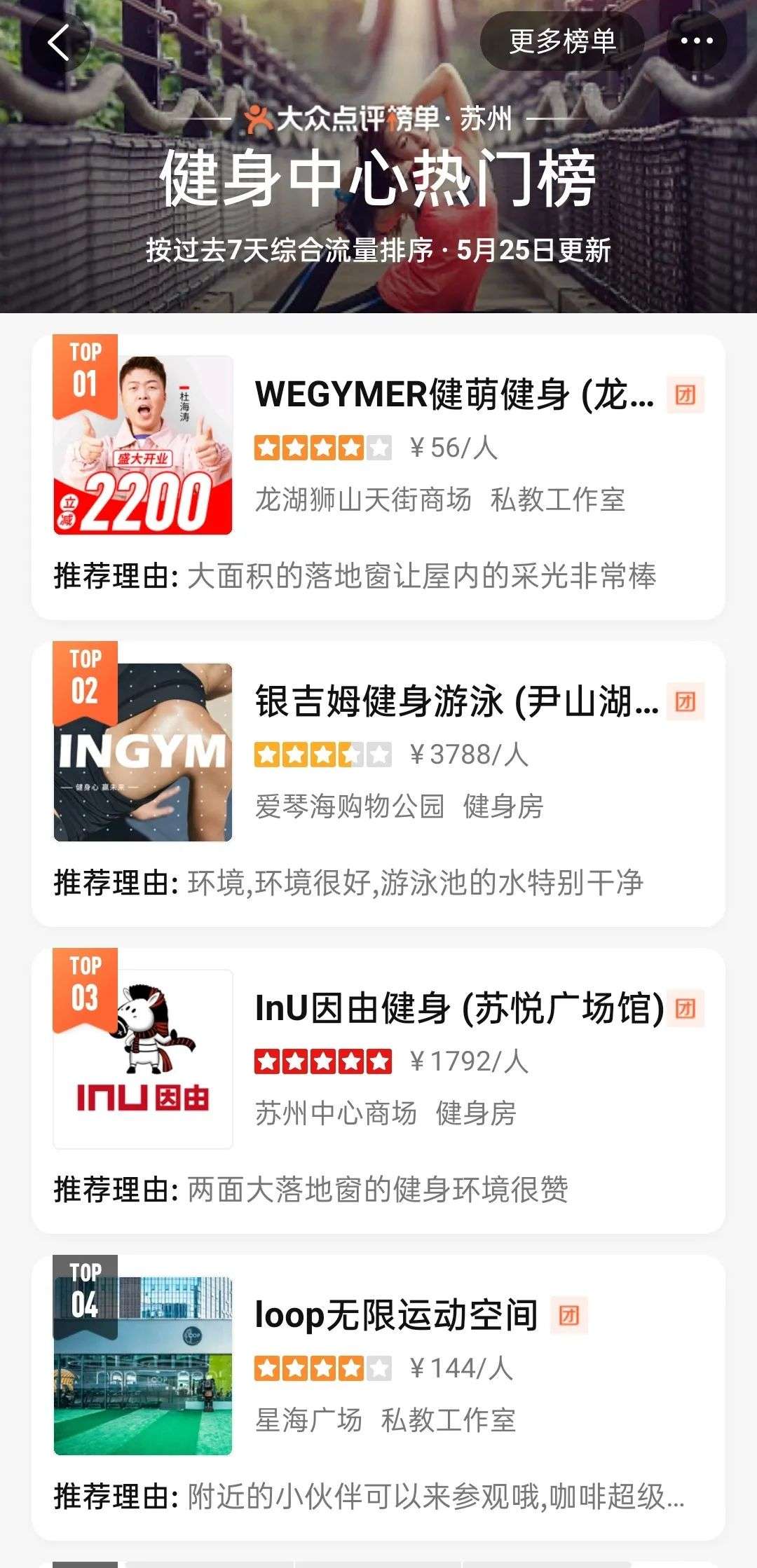Select the loop无限运动空间 listing

pos(396,1315)
